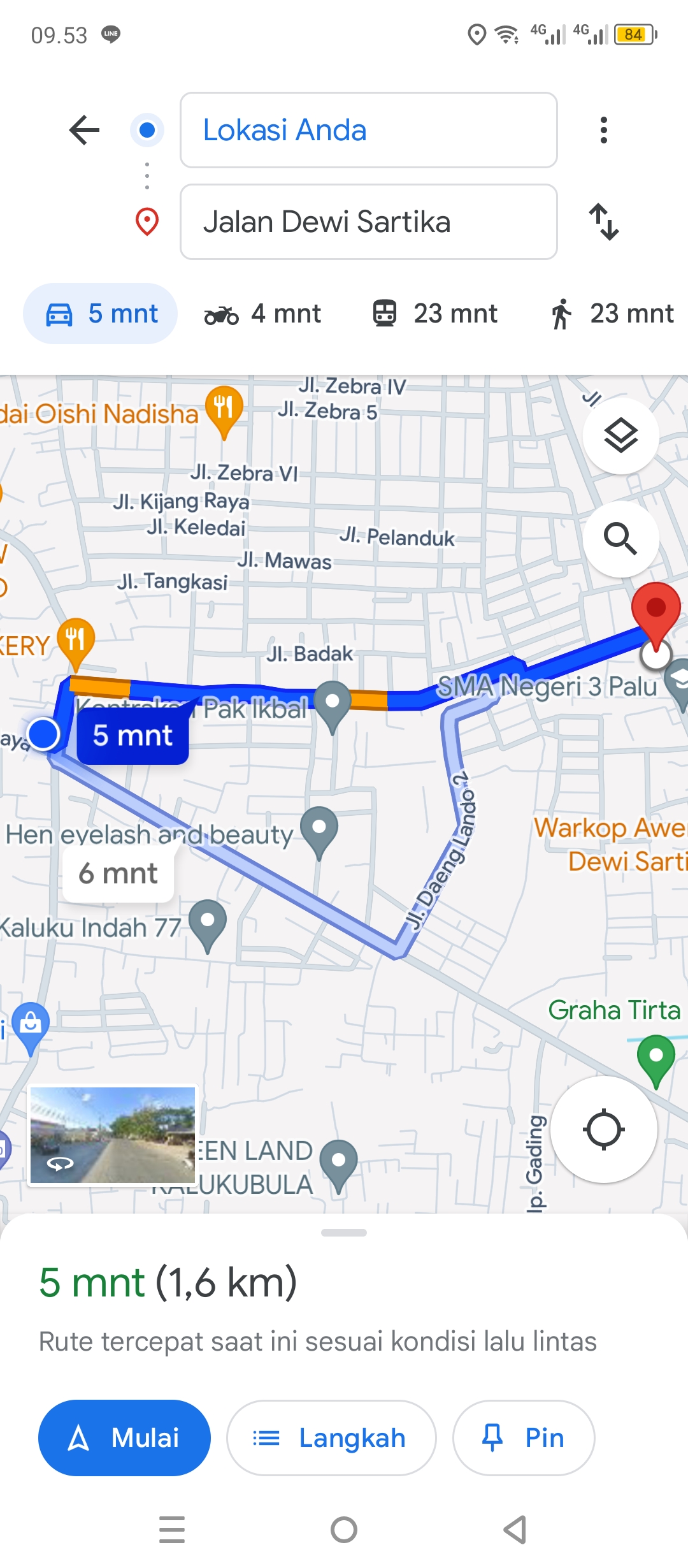Switch to public transit 23 mnt

pos(435,314)
